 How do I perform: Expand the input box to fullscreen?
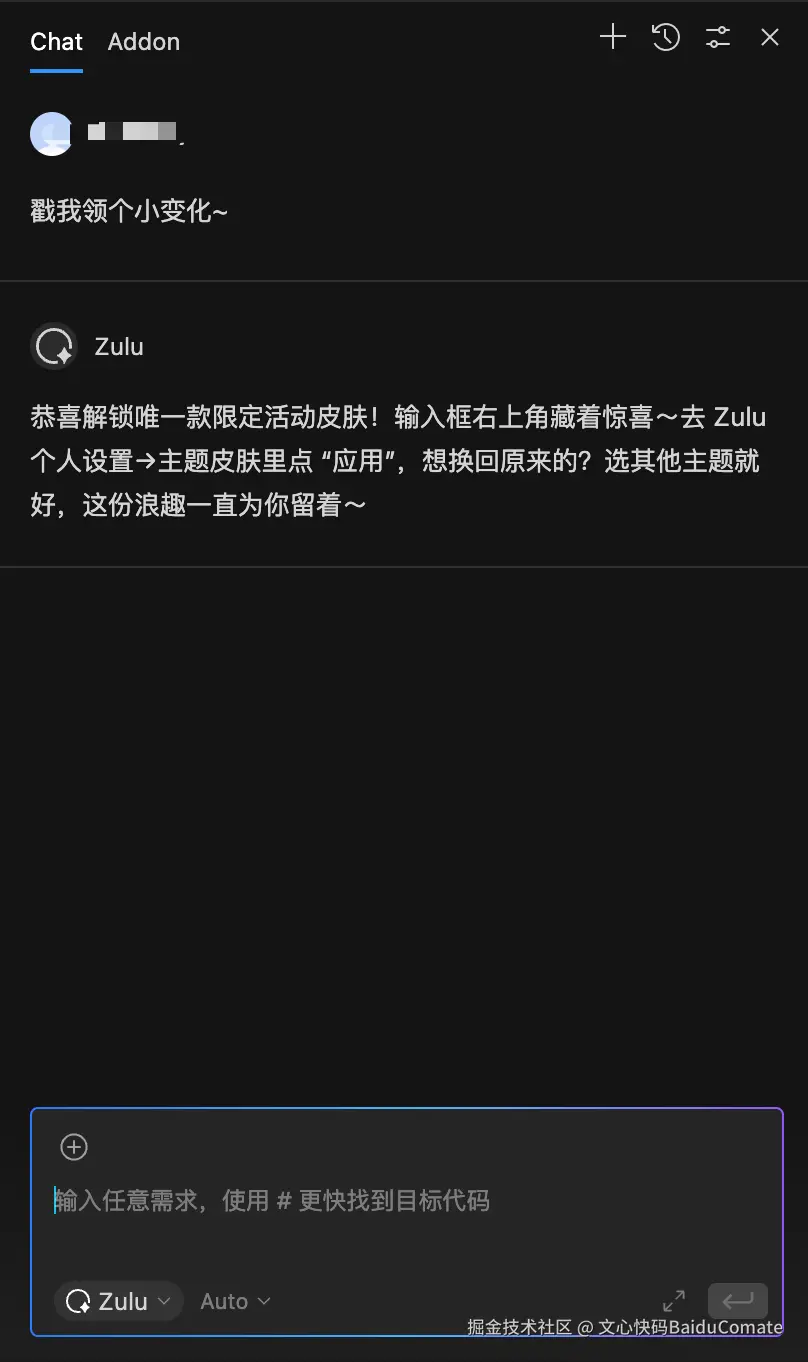(x=674, y=1301)
